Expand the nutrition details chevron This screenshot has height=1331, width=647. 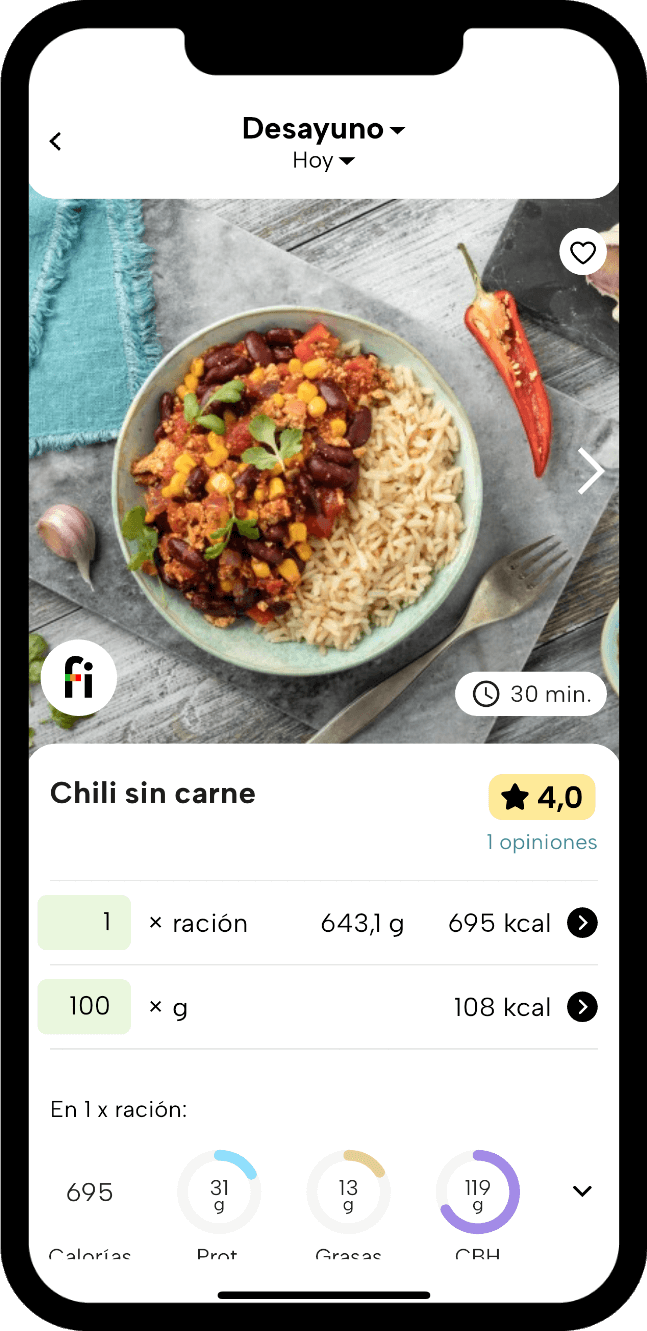(582, 1191)
